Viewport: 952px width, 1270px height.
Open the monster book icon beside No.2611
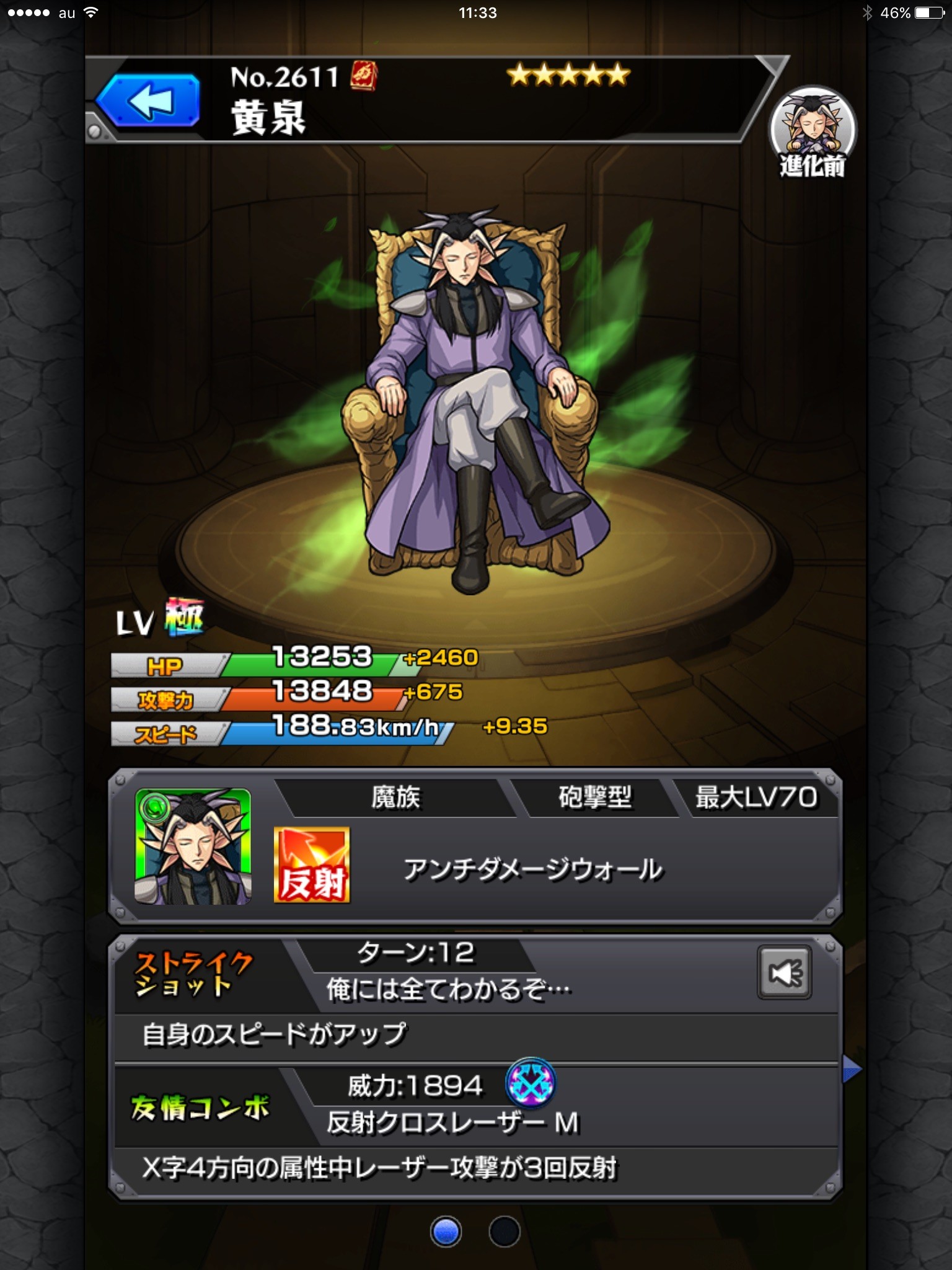(x=364, y=77)
